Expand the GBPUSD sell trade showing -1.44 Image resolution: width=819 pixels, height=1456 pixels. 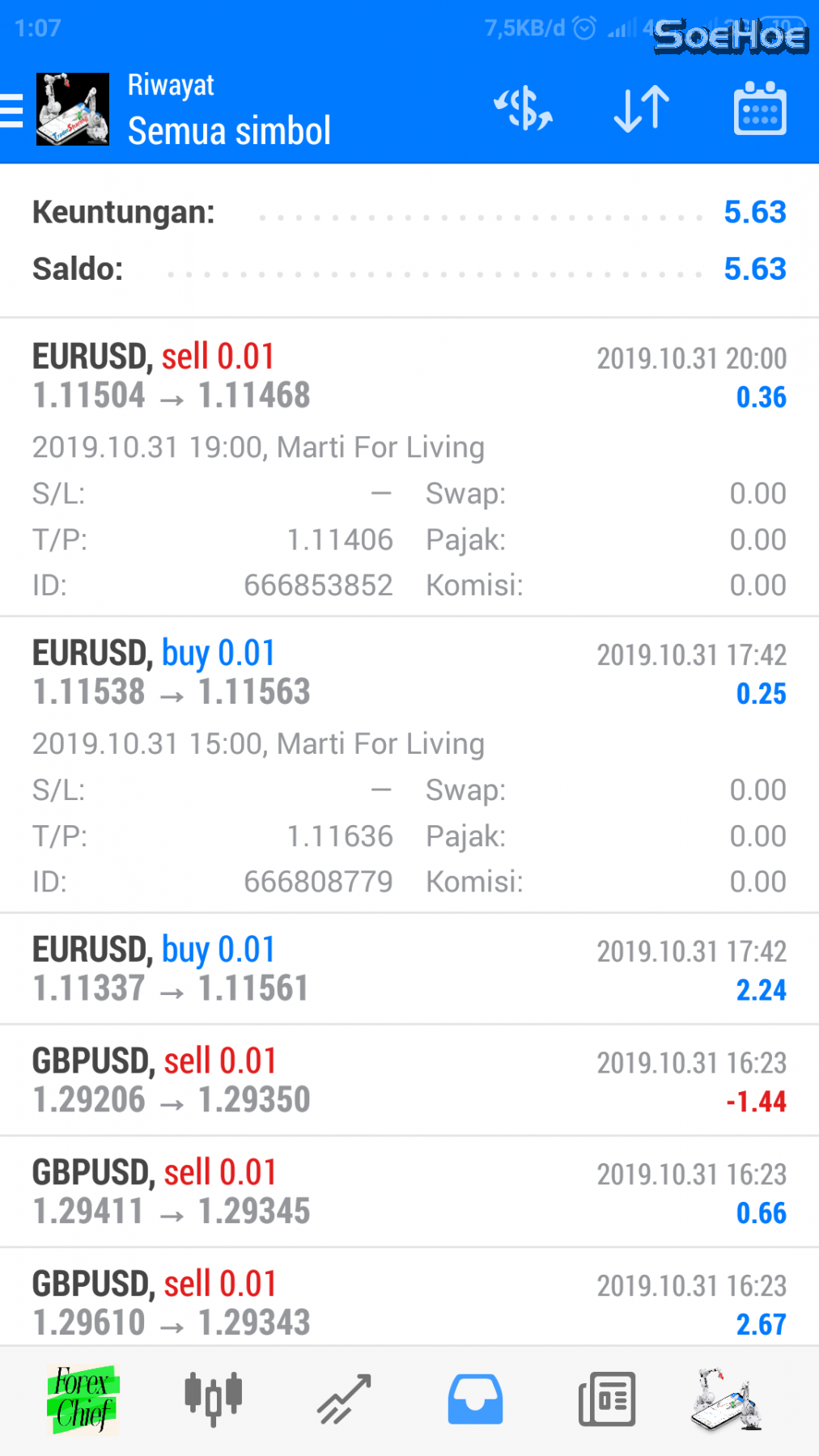(x=409, y=1081)
